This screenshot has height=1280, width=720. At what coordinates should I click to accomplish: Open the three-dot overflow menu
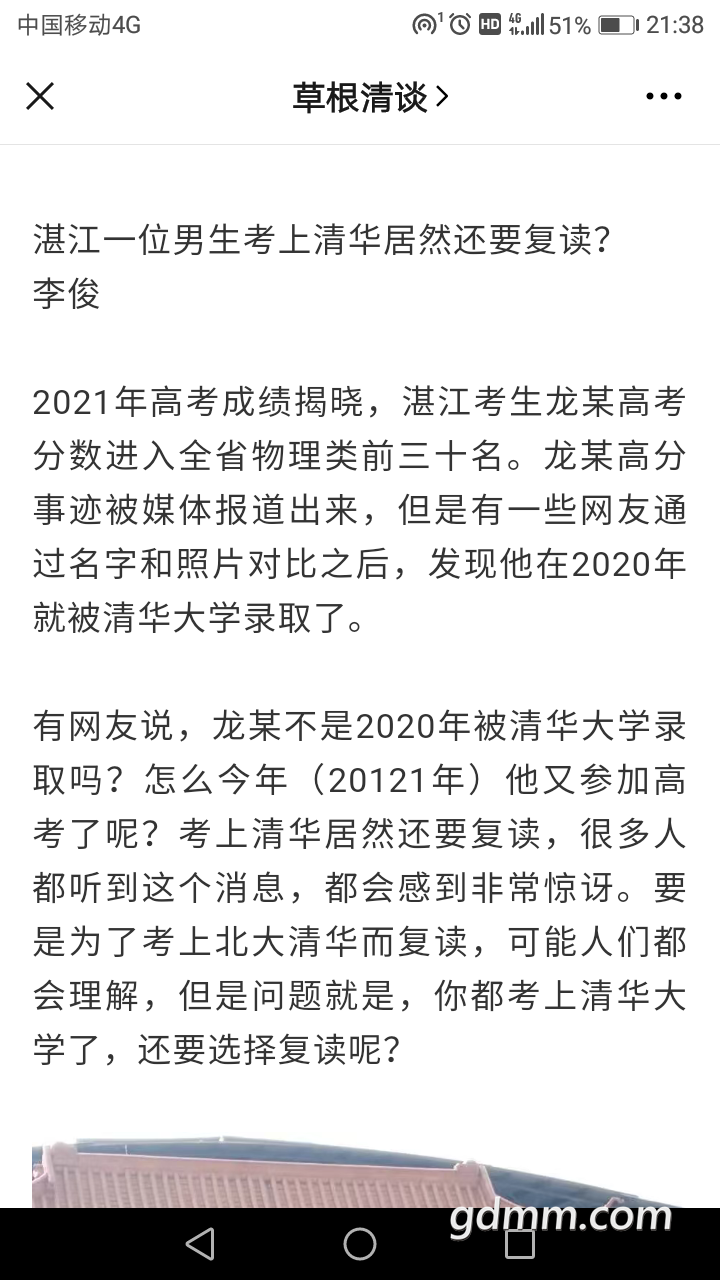664,97
